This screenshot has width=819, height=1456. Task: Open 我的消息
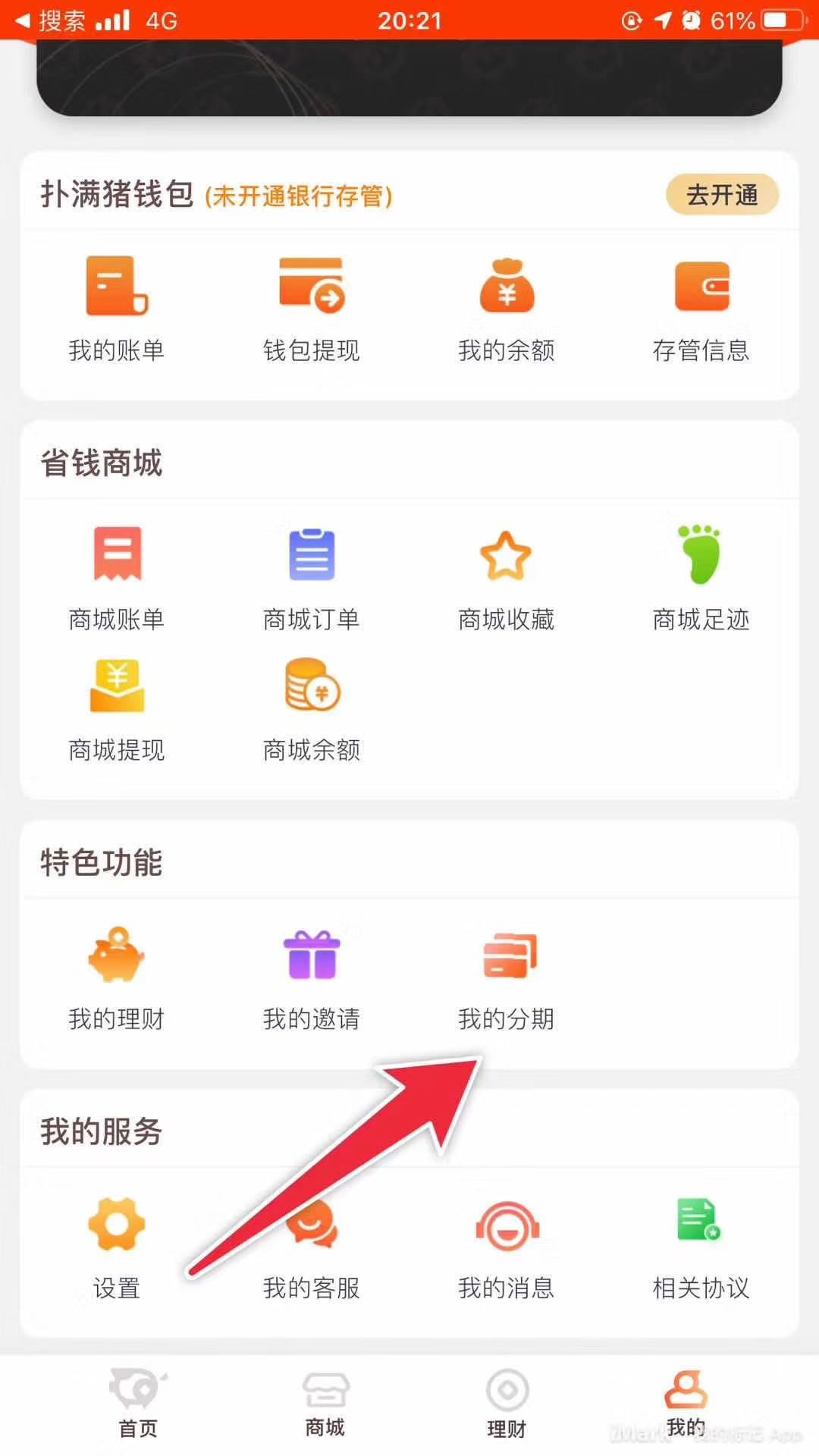pyautogui.click(x=506, y=1247)
